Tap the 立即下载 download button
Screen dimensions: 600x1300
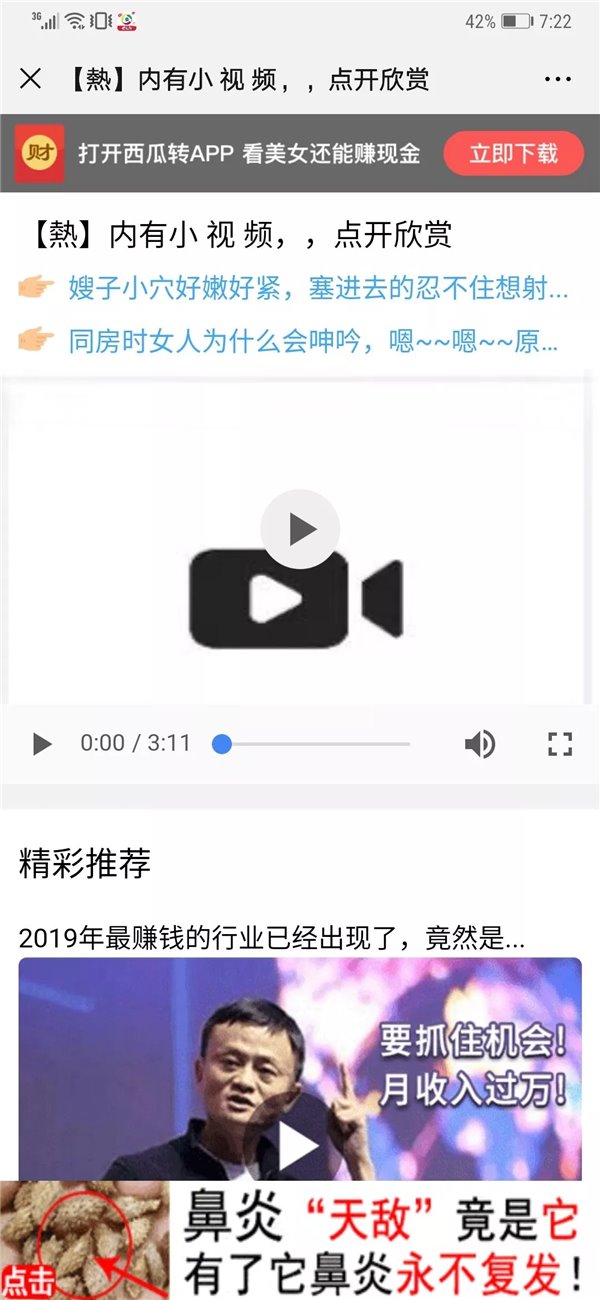click(x=513, y=153)
